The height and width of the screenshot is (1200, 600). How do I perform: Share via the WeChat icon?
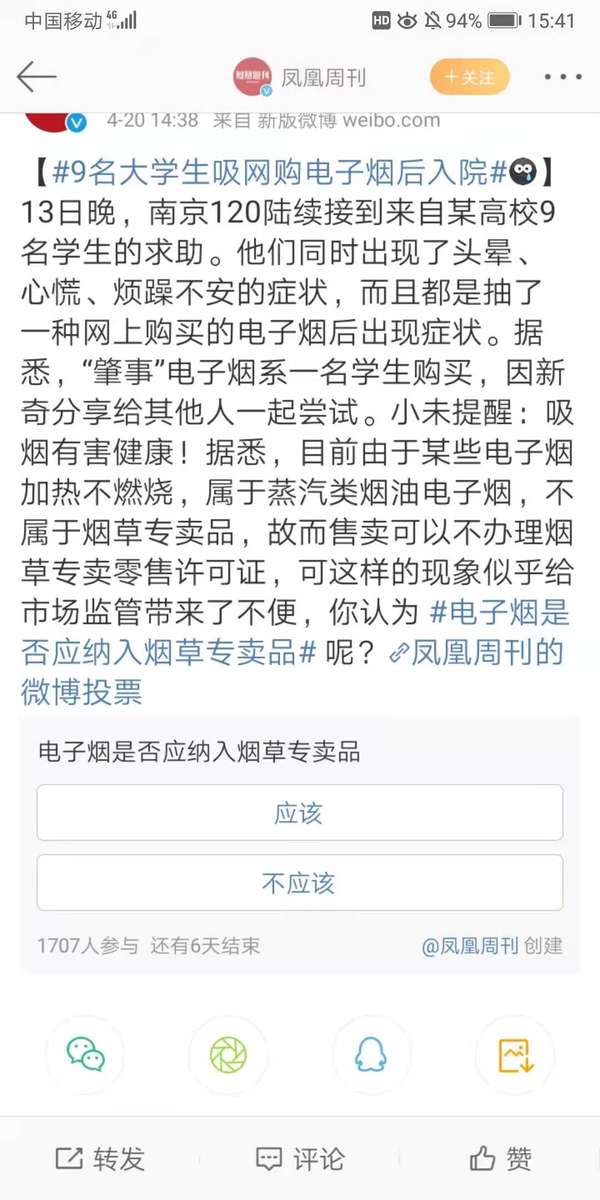point(85,1054)
